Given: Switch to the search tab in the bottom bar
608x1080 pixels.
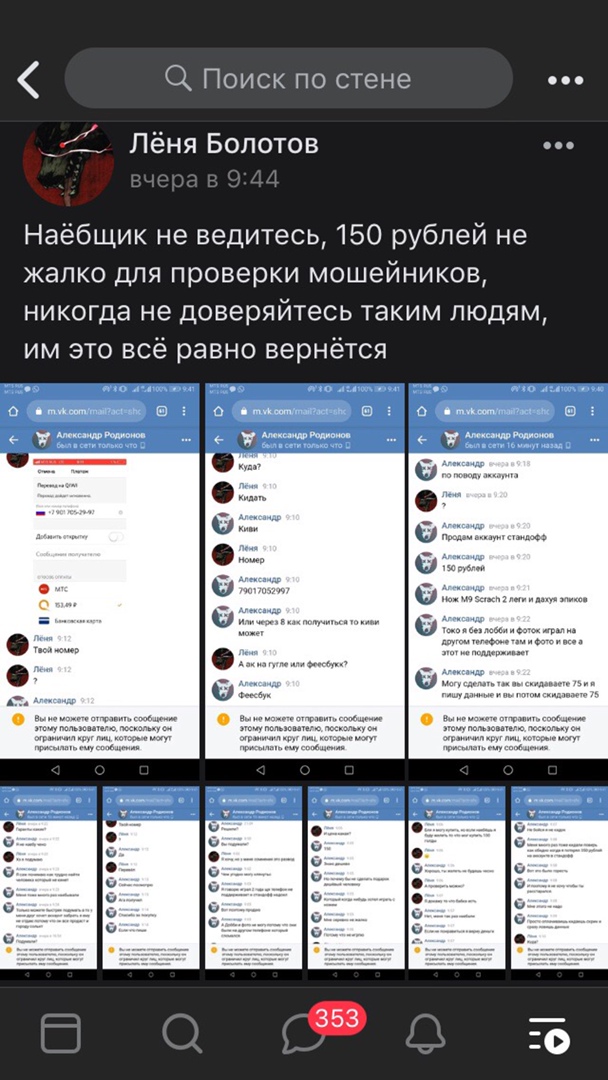Looking at the screenshot, I should (181, 1032).
